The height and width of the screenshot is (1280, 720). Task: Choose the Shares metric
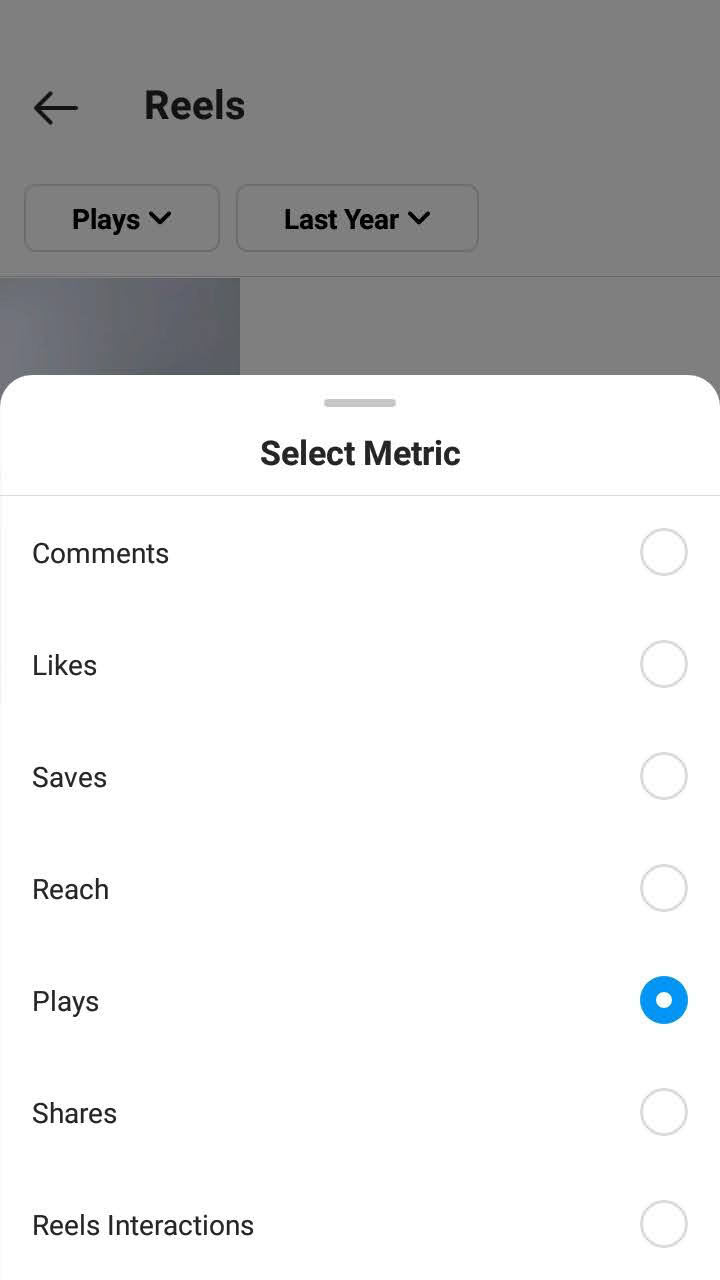pyautogui.click(x=360, y=1113)
